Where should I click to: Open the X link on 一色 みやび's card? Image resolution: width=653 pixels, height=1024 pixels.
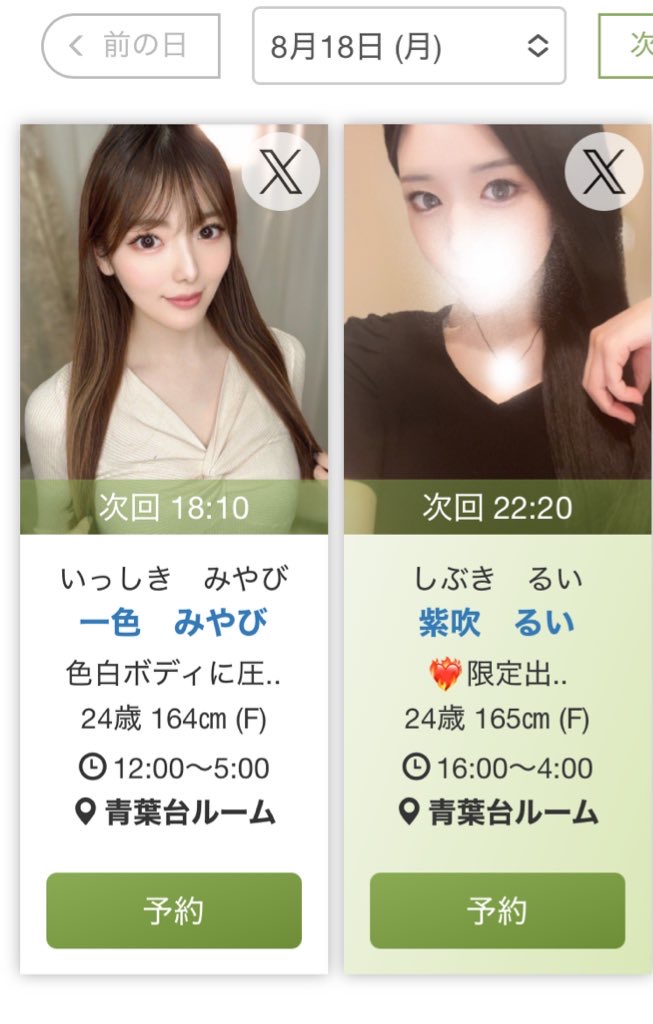point(281,171)
